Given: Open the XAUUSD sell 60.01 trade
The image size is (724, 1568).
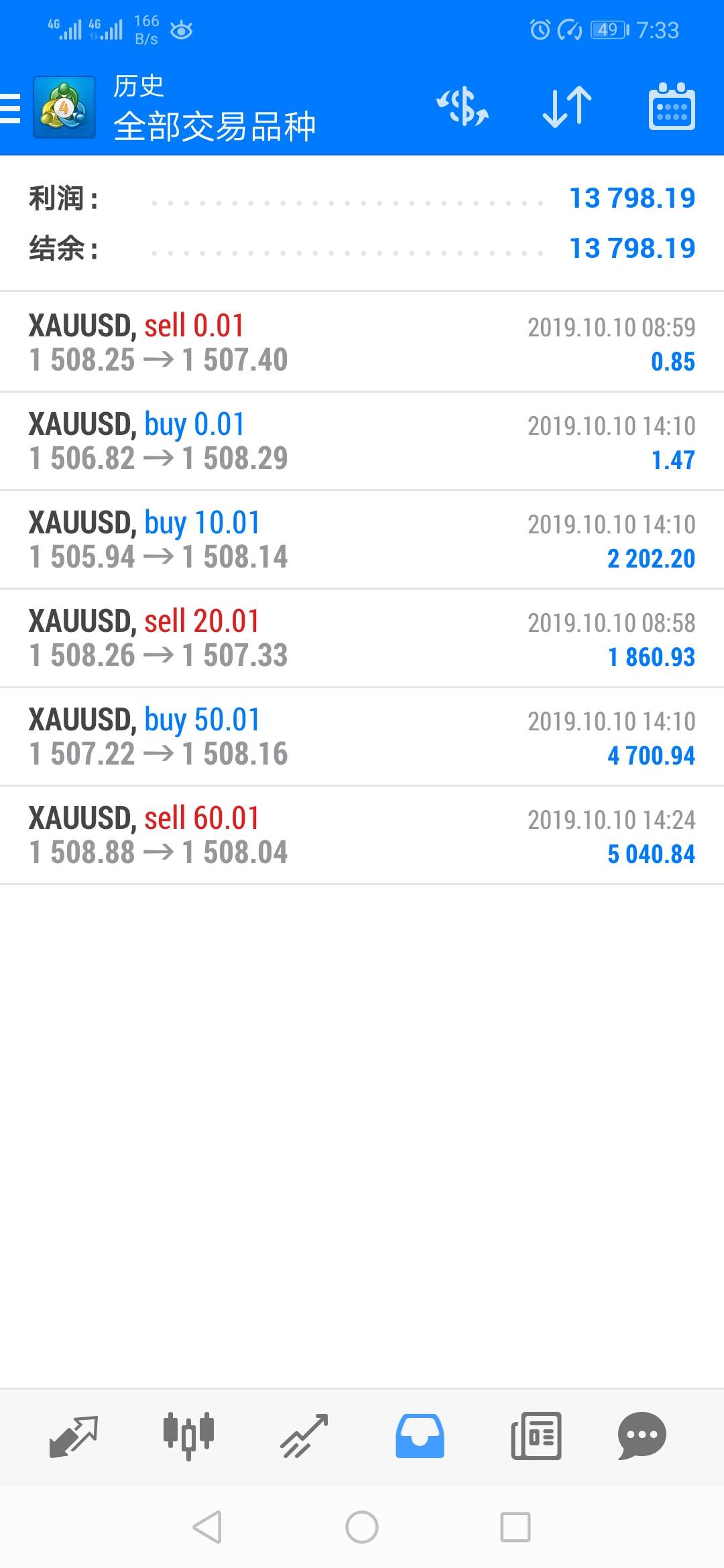Looking at the screenshot, I should 362,835.
